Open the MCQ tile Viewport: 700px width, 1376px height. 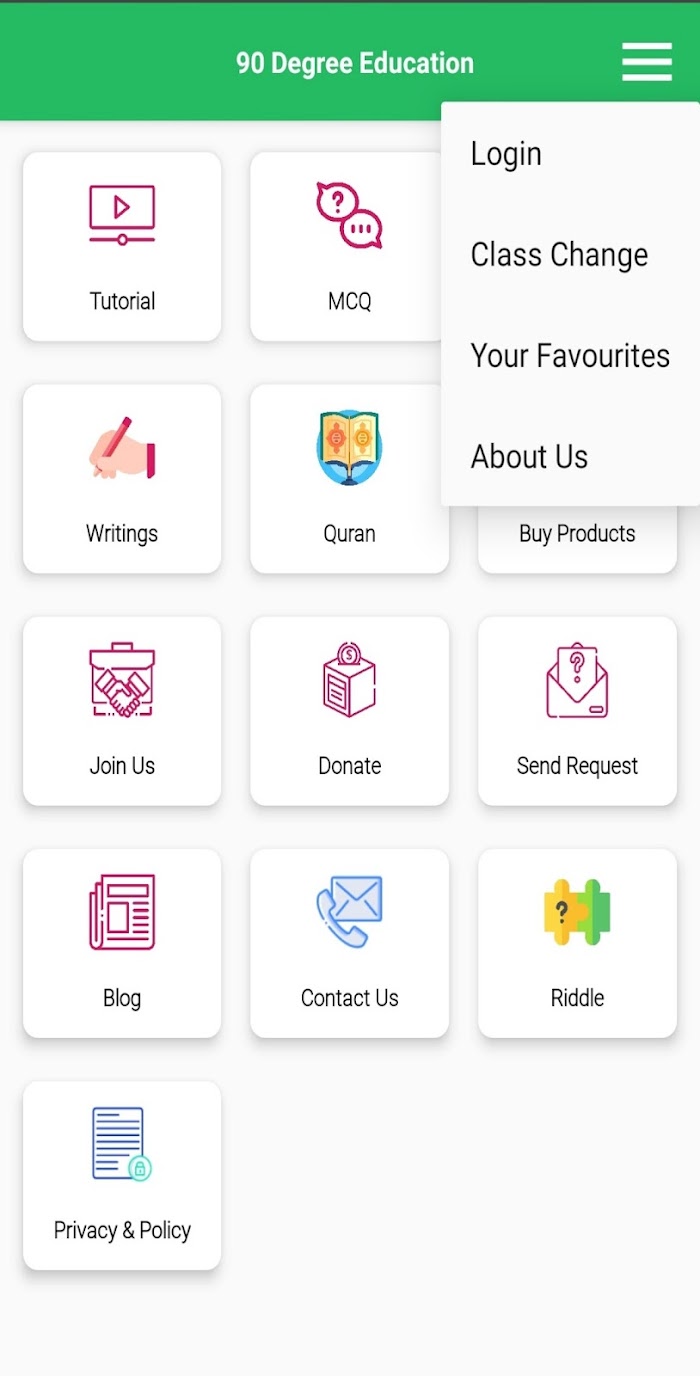click(349, 247)
